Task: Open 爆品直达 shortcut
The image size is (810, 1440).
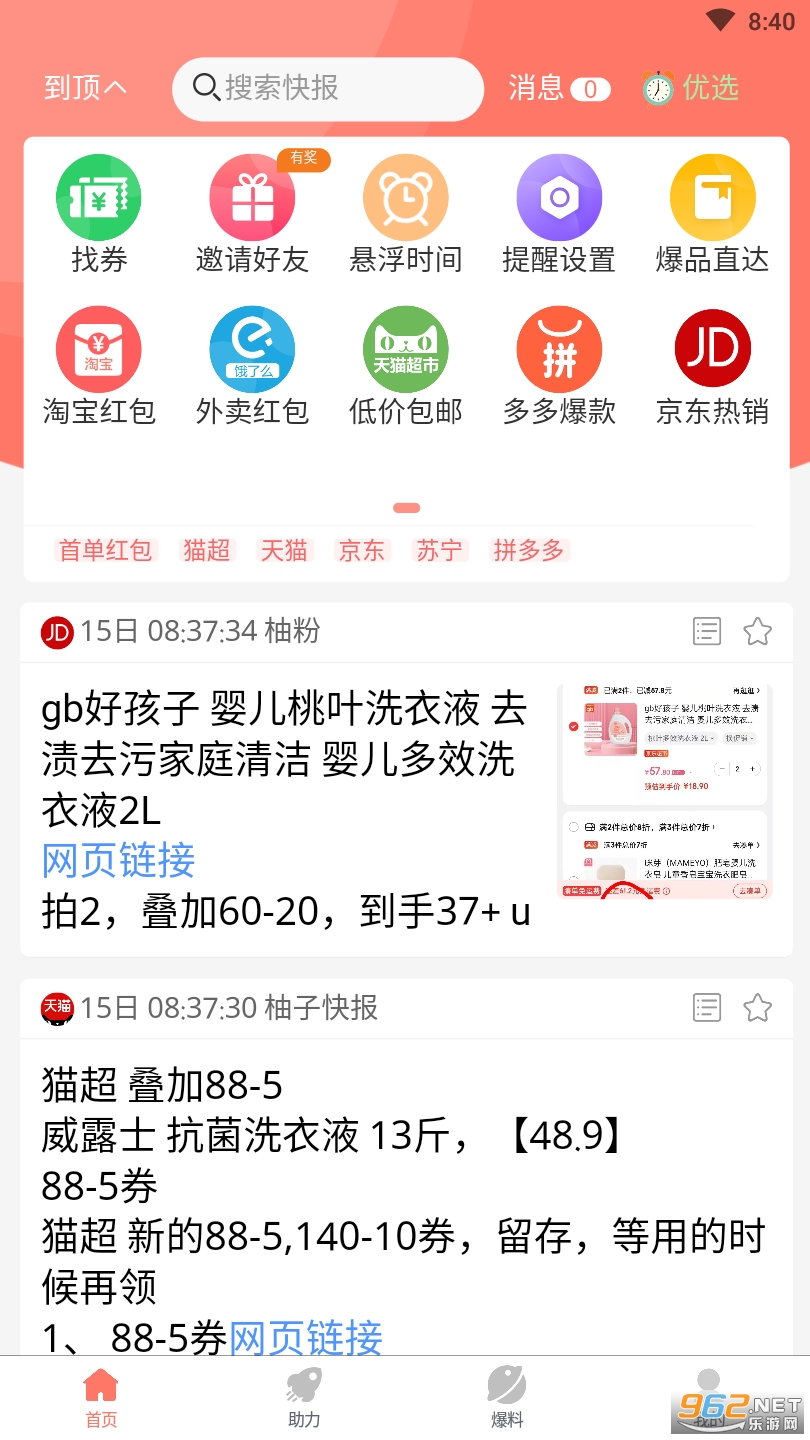Action: click(712, 214)
